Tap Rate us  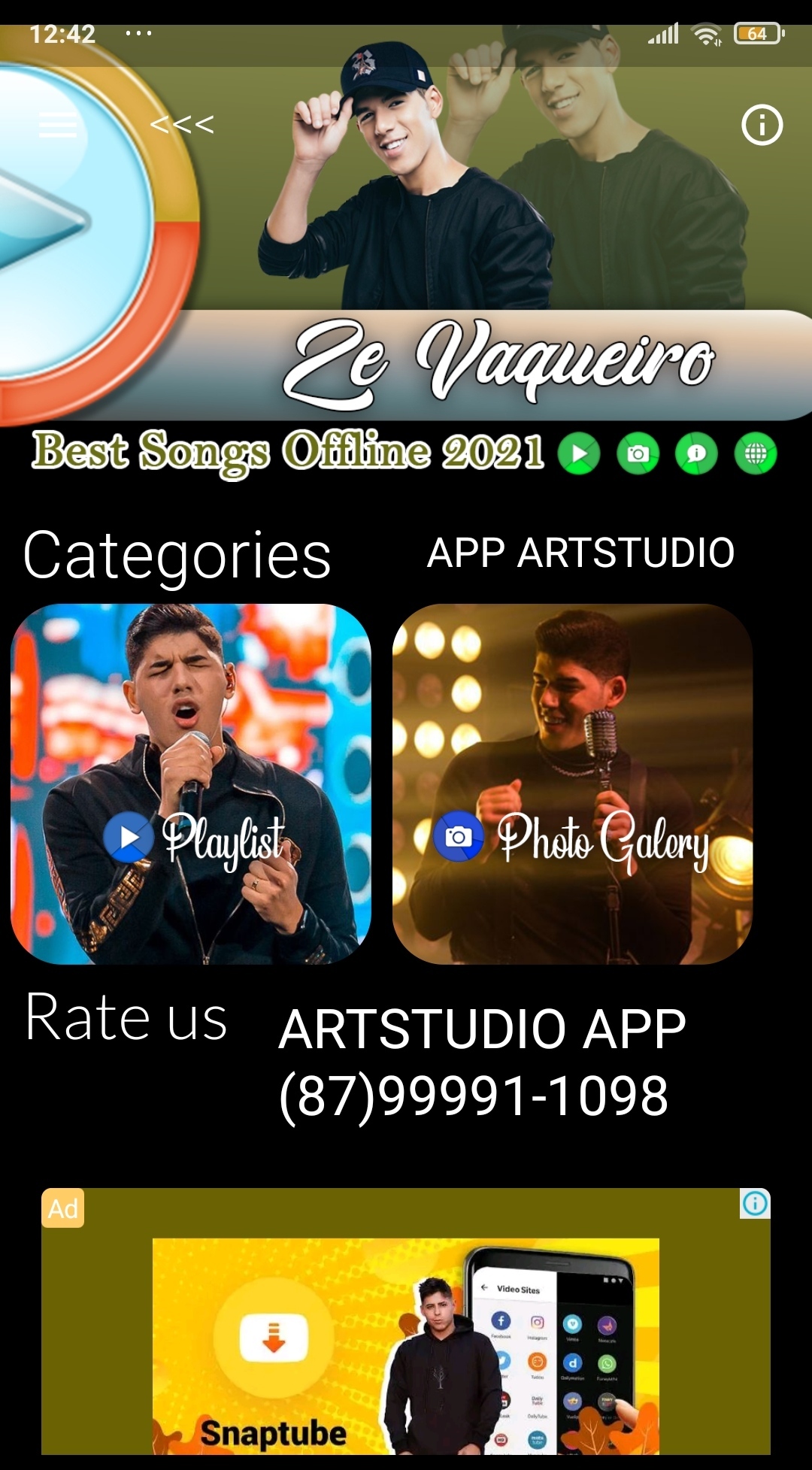126,1018
